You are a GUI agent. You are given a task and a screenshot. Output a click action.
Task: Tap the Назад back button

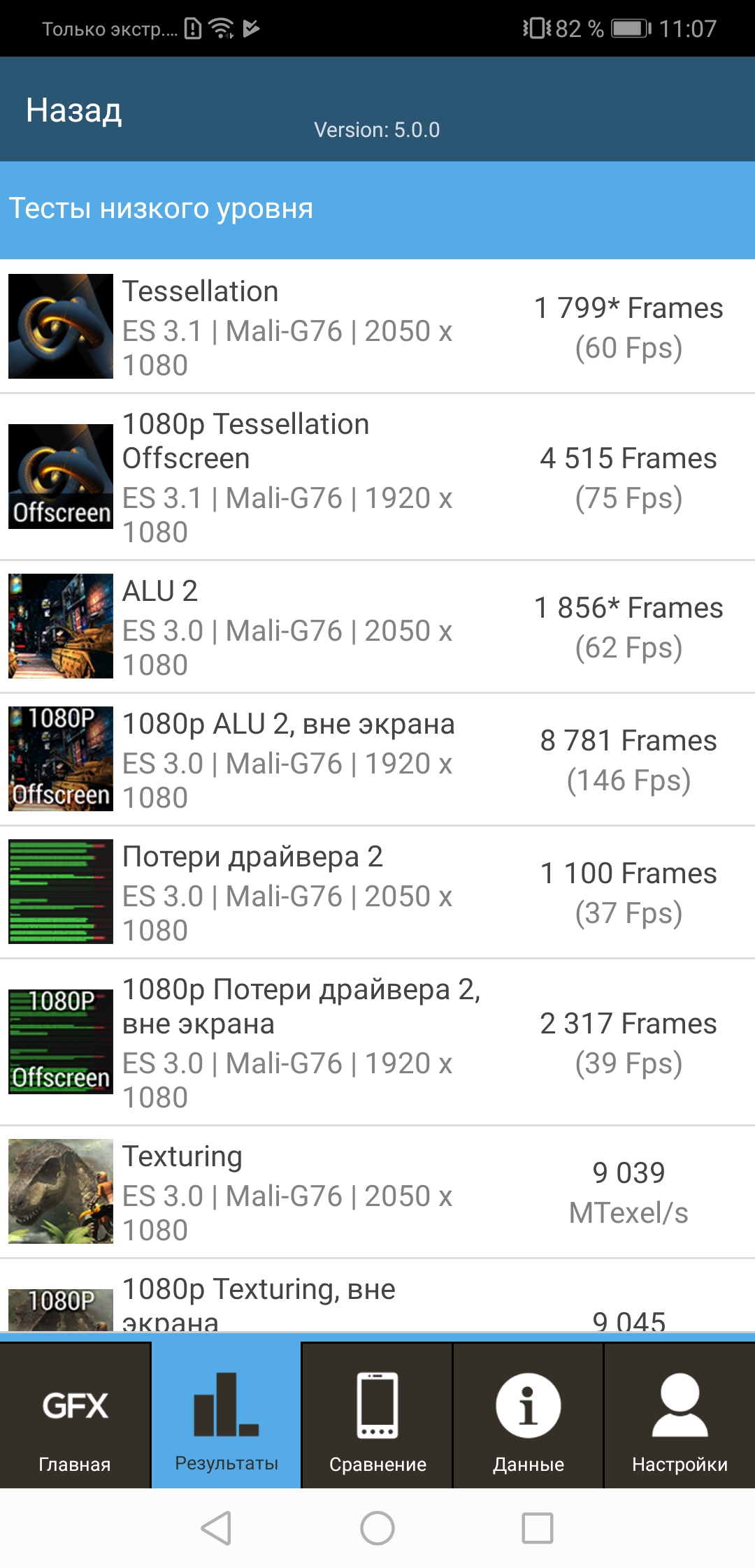(74, 110)
